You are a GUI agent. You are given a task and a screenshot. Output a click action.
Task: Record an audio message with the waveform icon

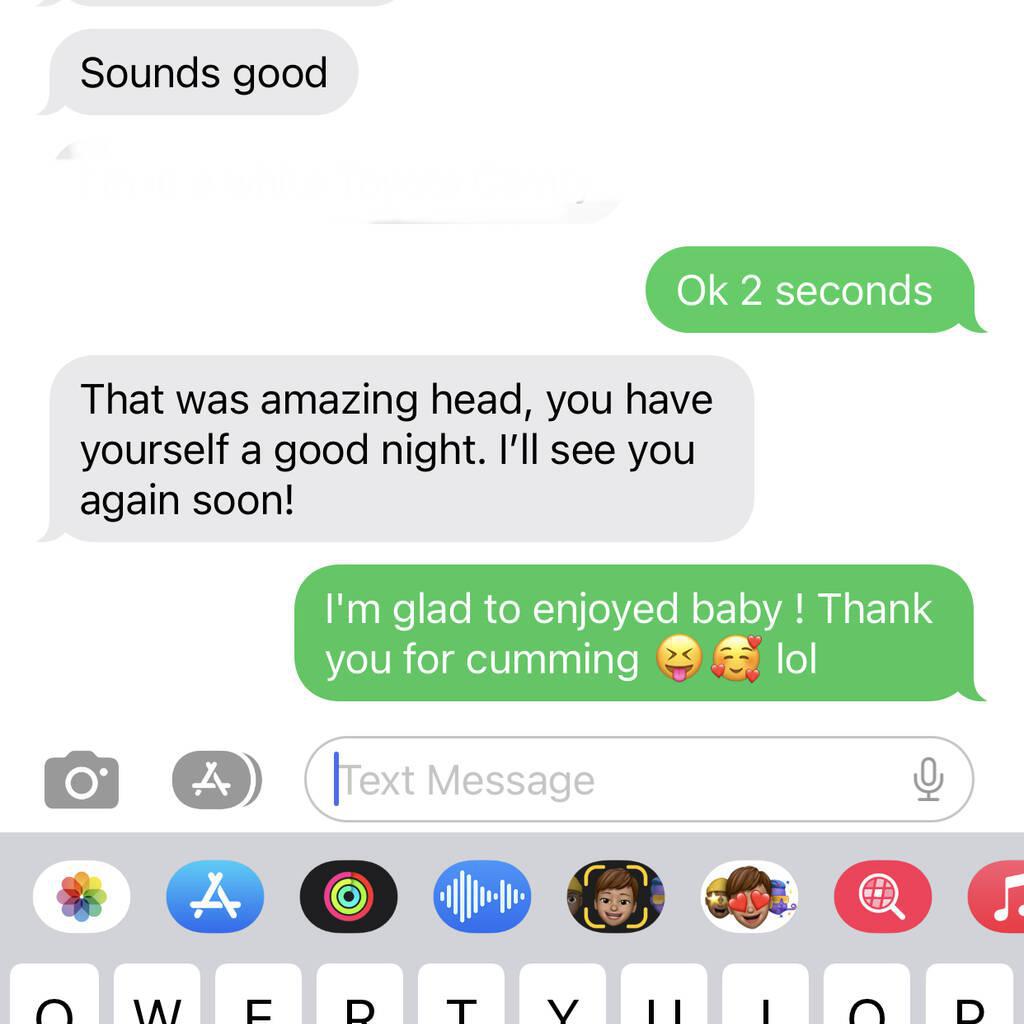pyautogui.click(x=482, y=896)
